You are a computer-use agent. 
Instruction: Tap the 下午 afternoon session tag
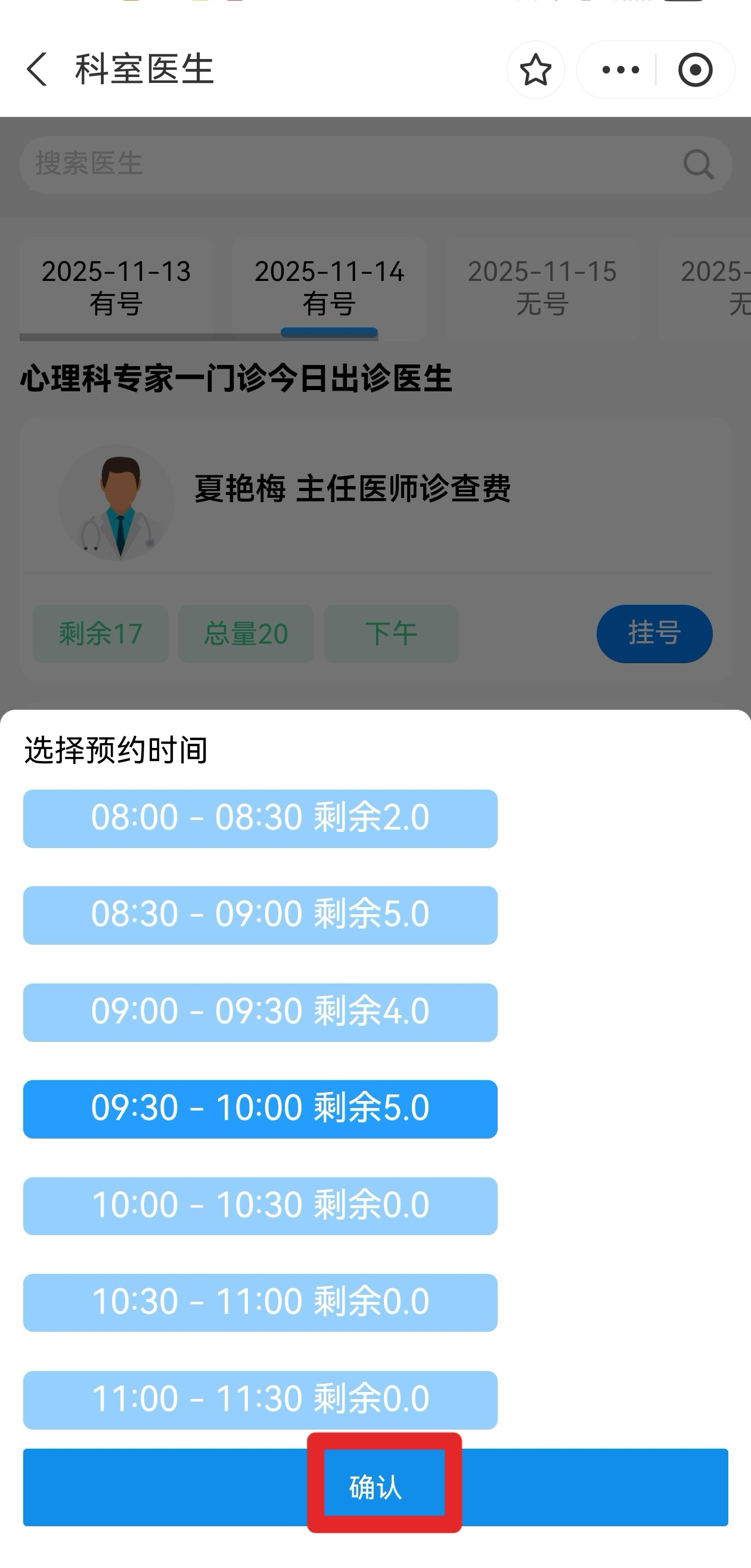tap(390, 633)
